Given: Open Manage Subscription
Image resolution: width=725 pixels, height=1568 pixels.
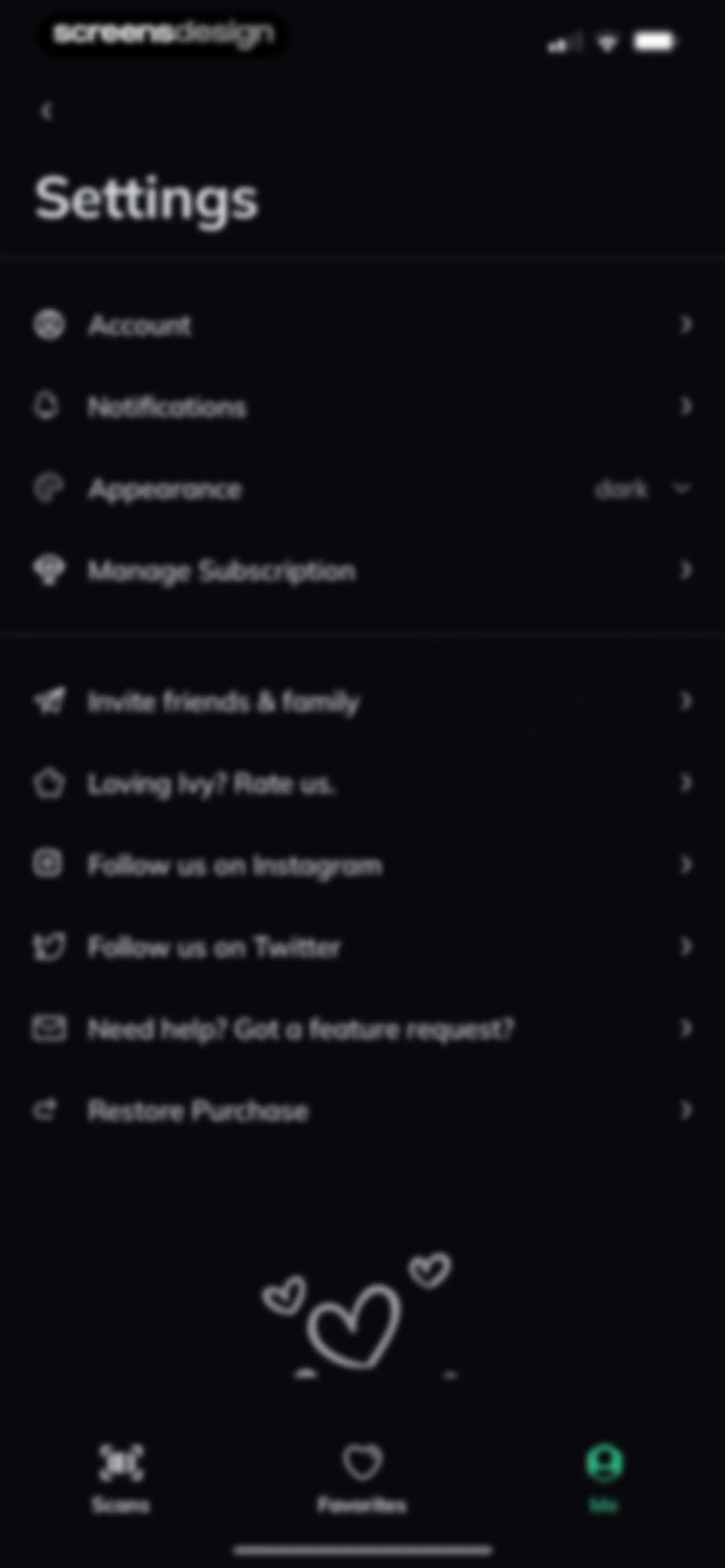Looking at the screenshot, I should pyautogui.click(x=362, y=570).
